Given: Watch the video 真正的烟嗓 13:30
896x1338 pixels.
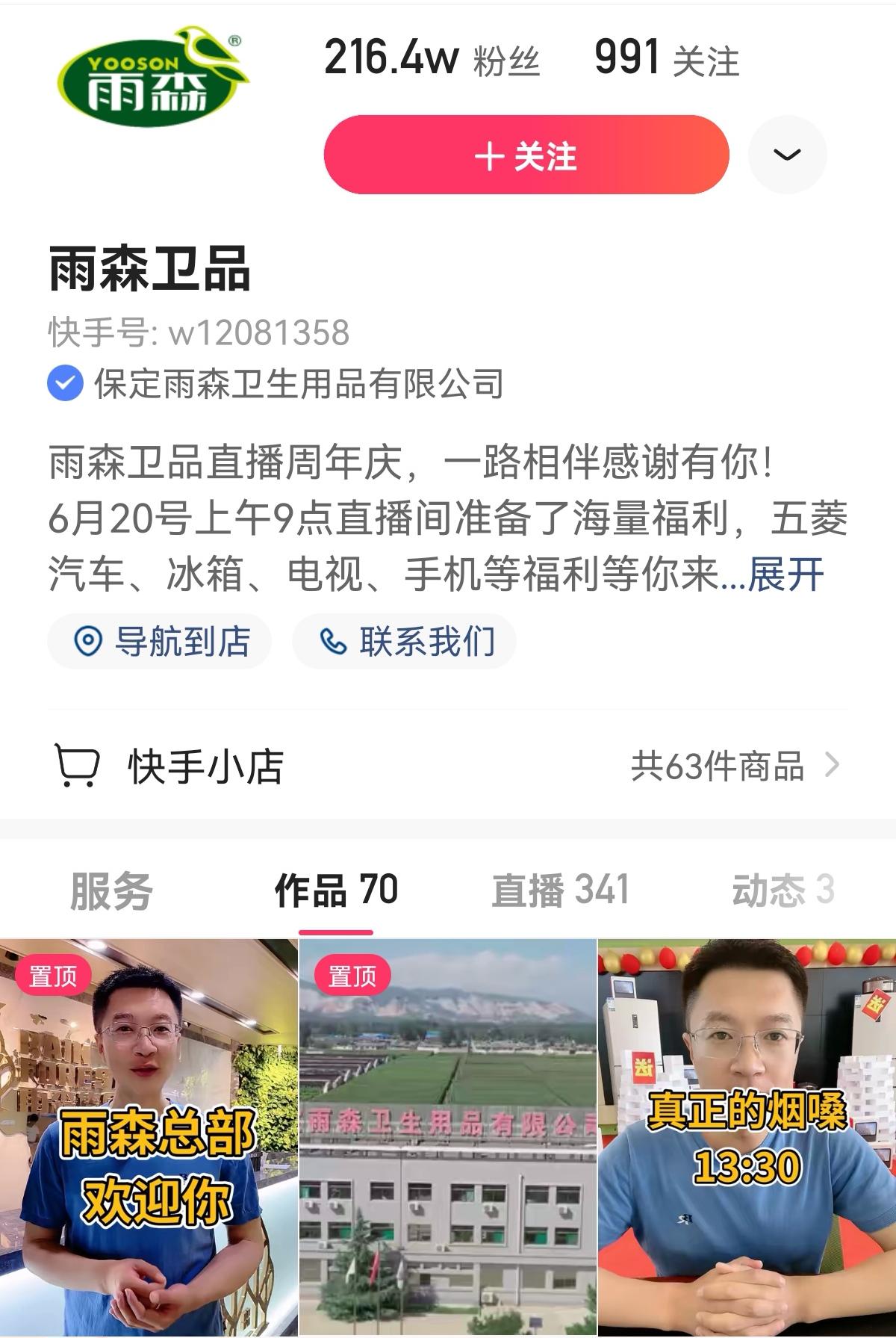Looking at the screenshot, I should (747, 1136).
